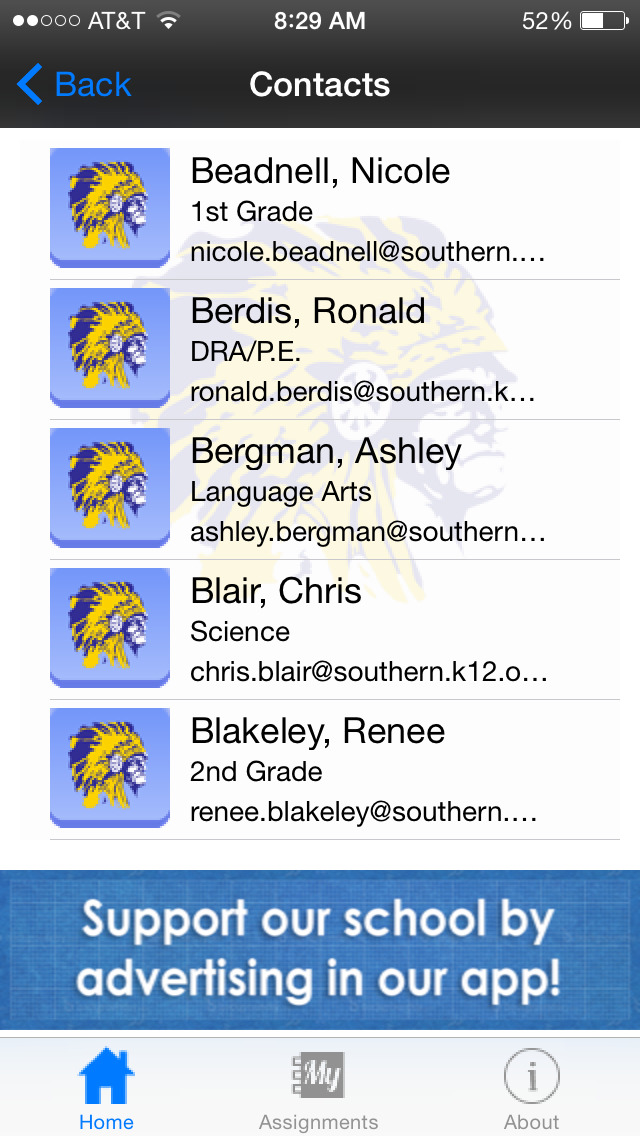Open the Assignments tab

click(x=319, y=1088)
